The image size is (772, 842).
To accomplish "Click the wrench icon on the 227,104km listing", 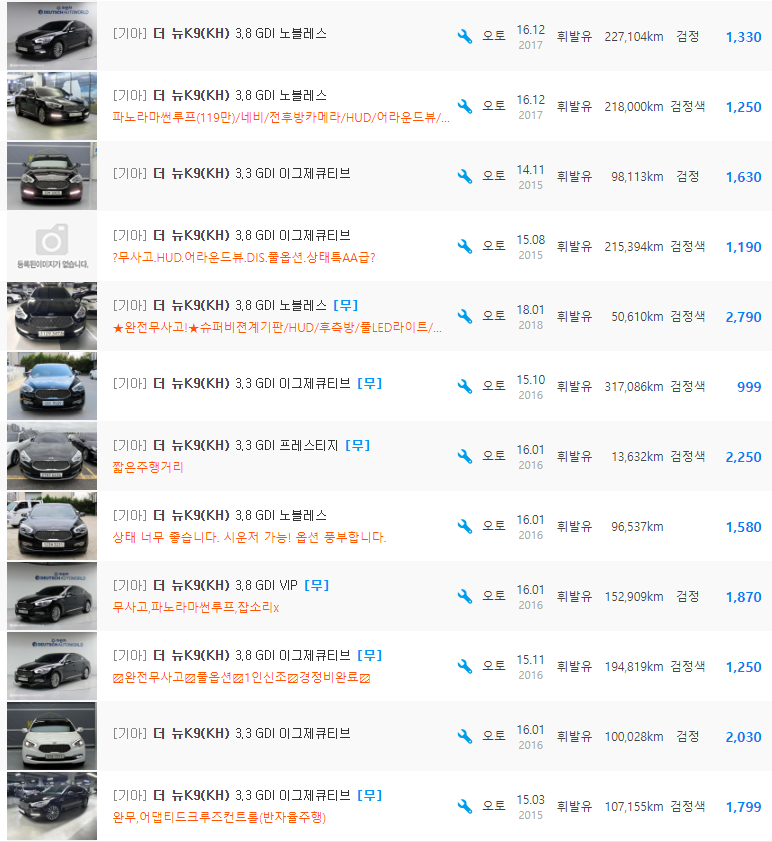I will [x=463, y=36].
